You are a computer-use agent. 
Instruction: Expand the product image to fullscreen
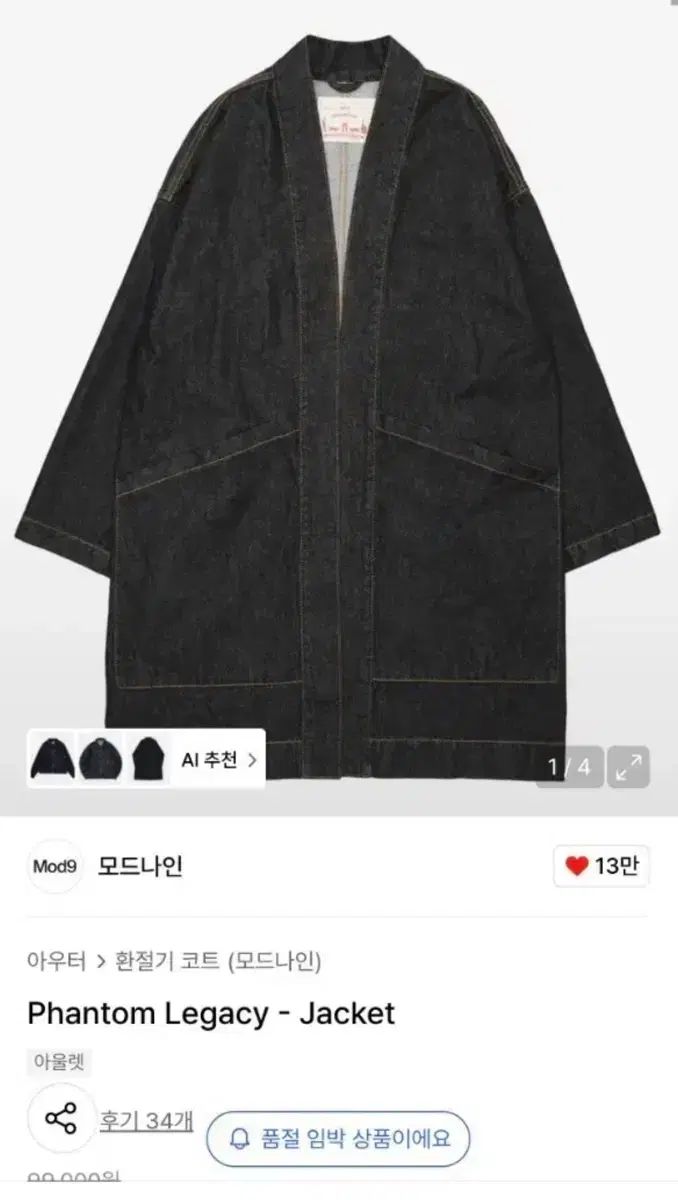(x=629, y=767)
